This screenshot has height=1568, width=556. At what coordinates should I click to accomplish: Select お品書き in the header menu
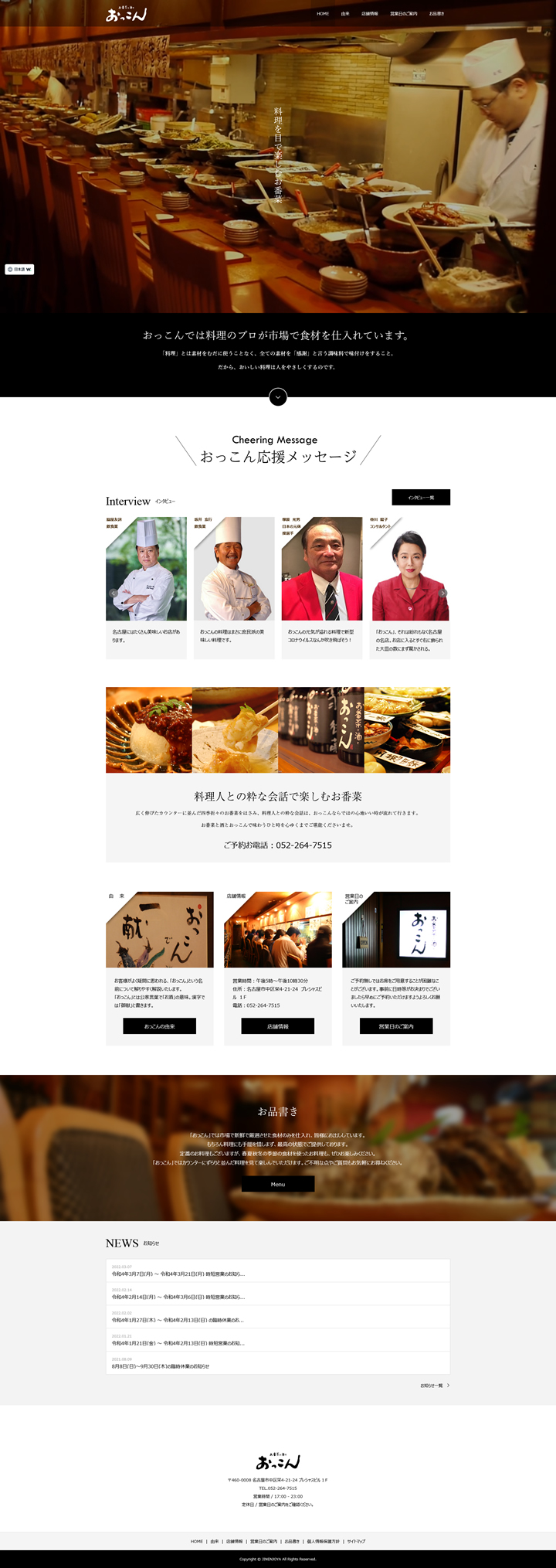pos(436,14)
